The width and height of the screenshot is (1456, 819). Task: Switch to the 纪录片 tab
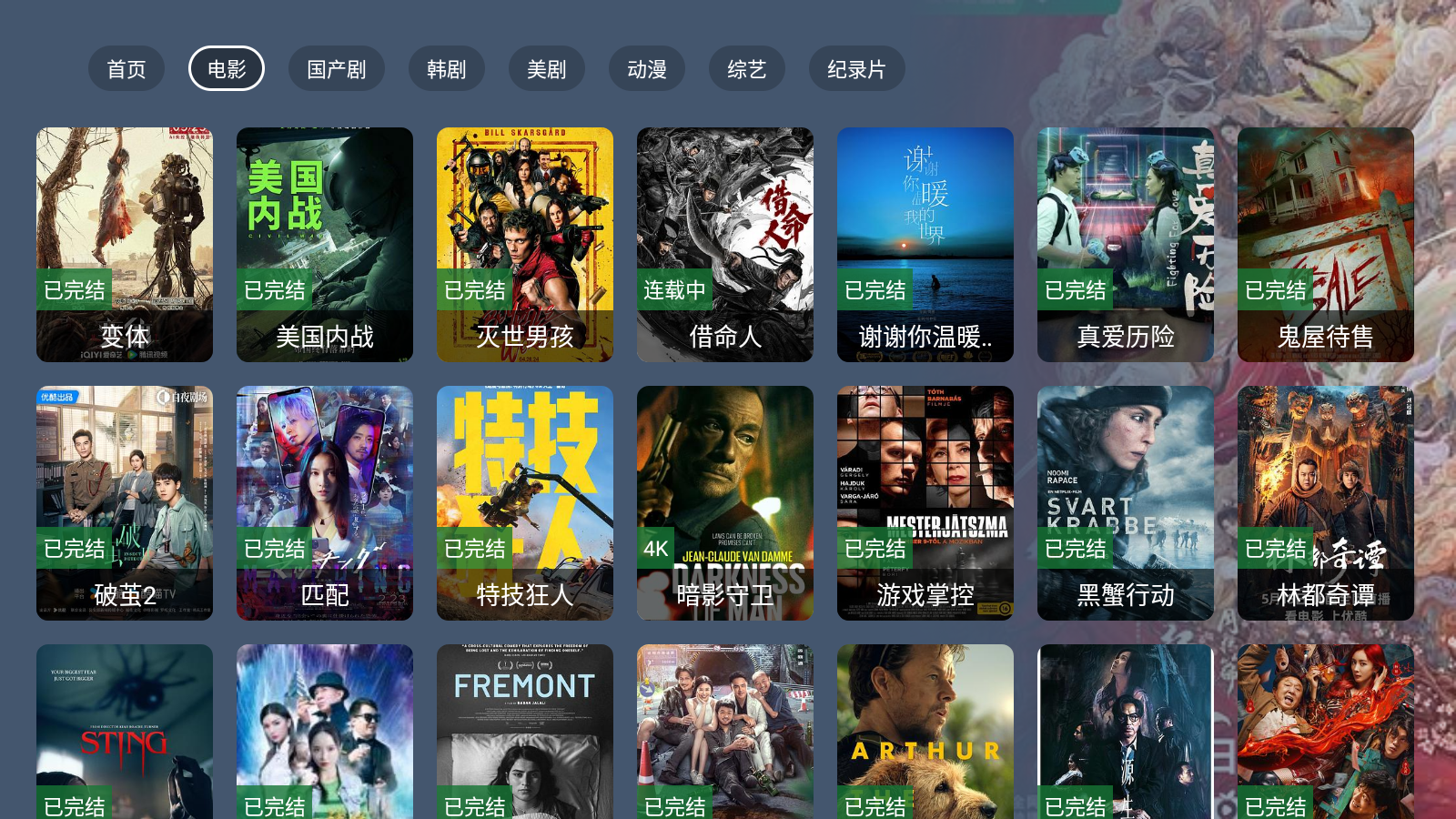click(856, 69)
